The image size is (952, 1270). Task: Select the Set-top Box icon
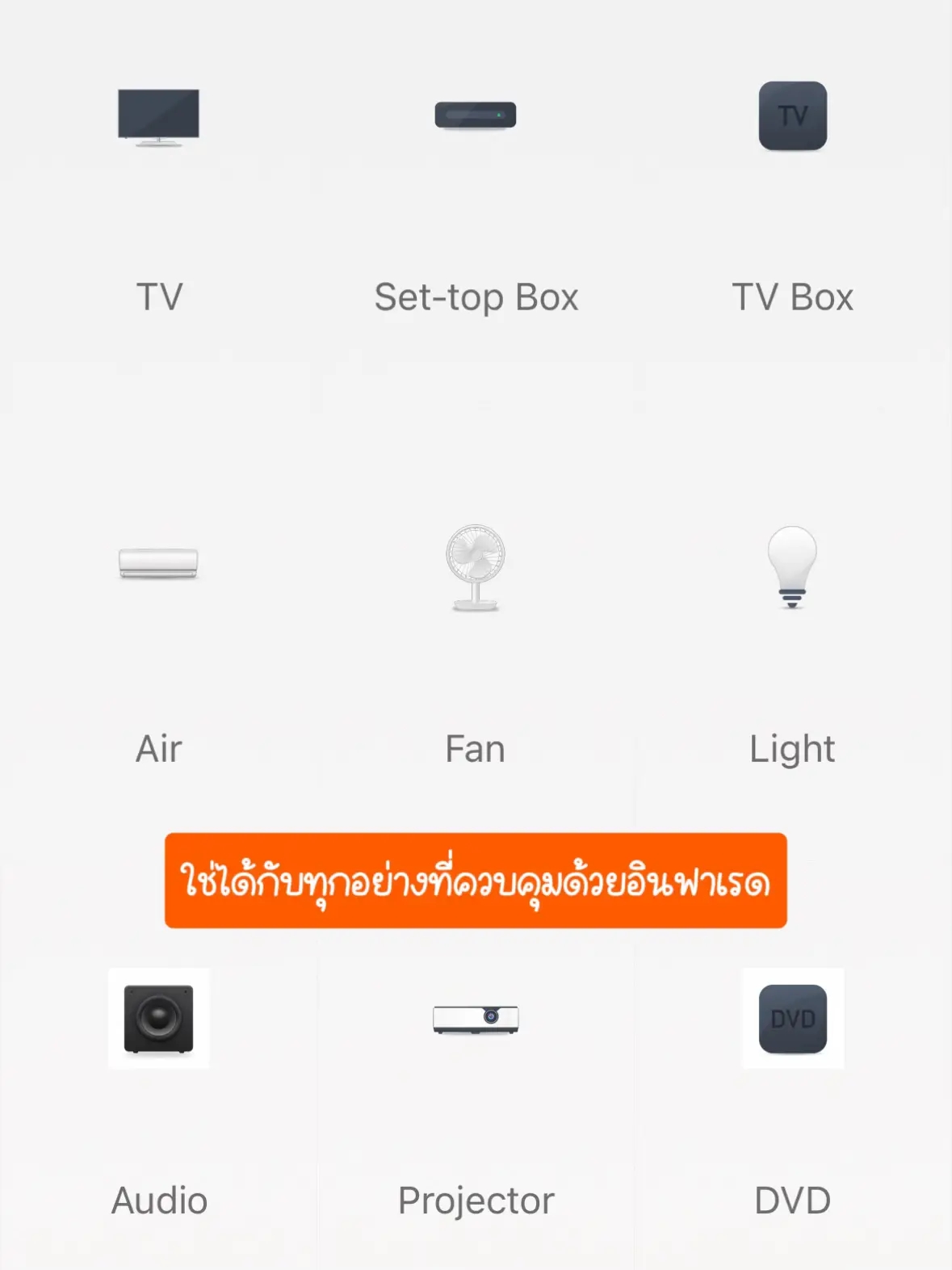475,115
